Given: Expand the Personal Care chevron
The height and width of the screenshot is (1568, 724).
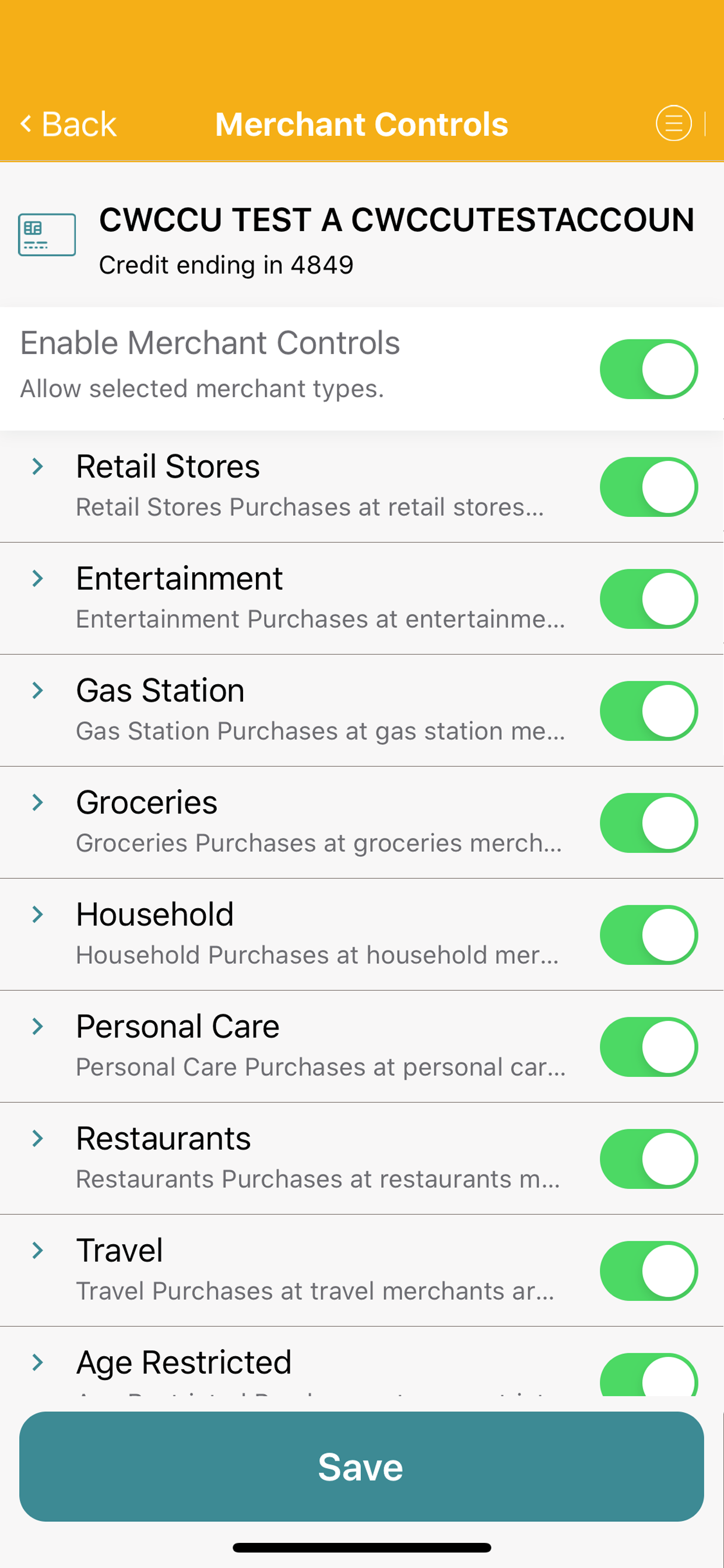Looking at the screenshot, I should click(38, 1026).
